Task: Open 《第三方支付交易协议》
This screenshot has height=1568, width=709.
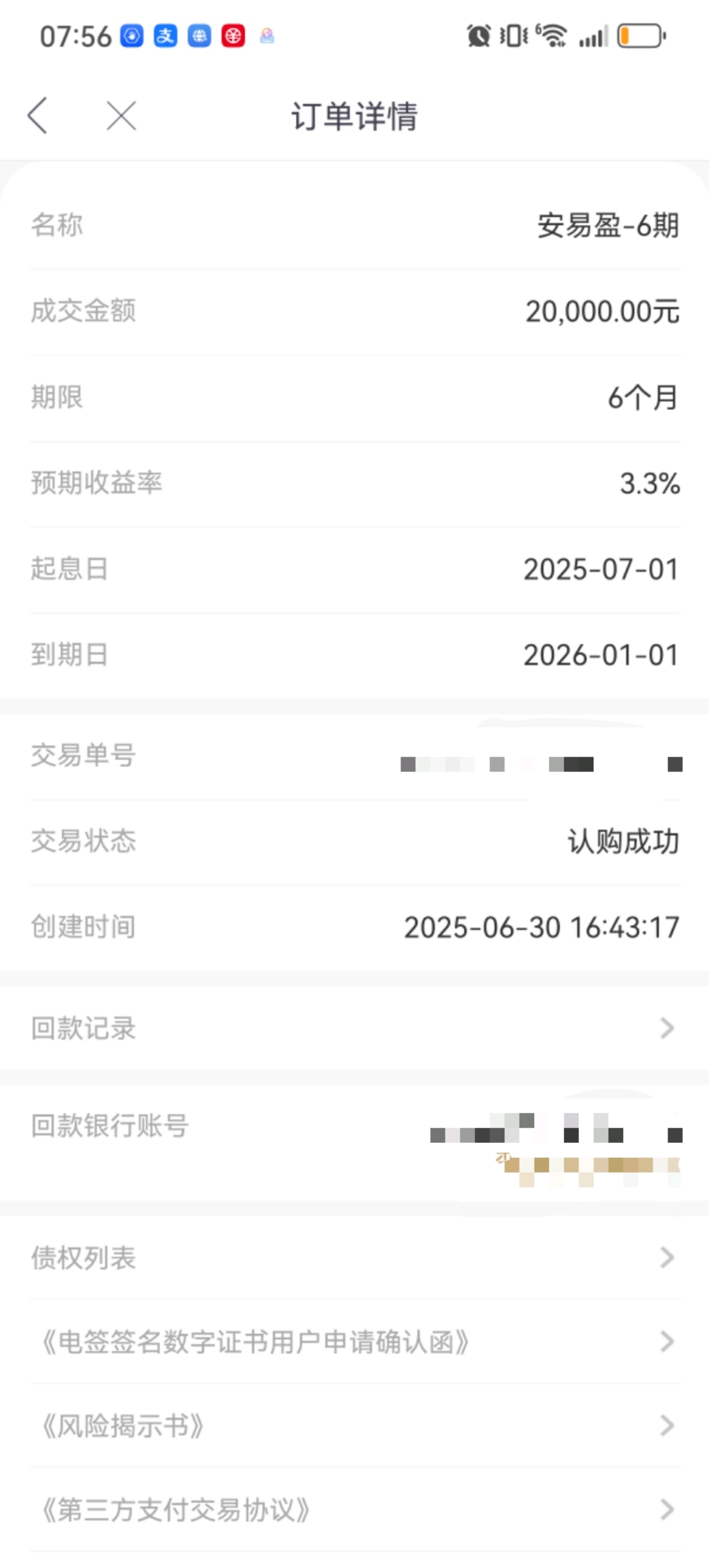Action: 354,1510
